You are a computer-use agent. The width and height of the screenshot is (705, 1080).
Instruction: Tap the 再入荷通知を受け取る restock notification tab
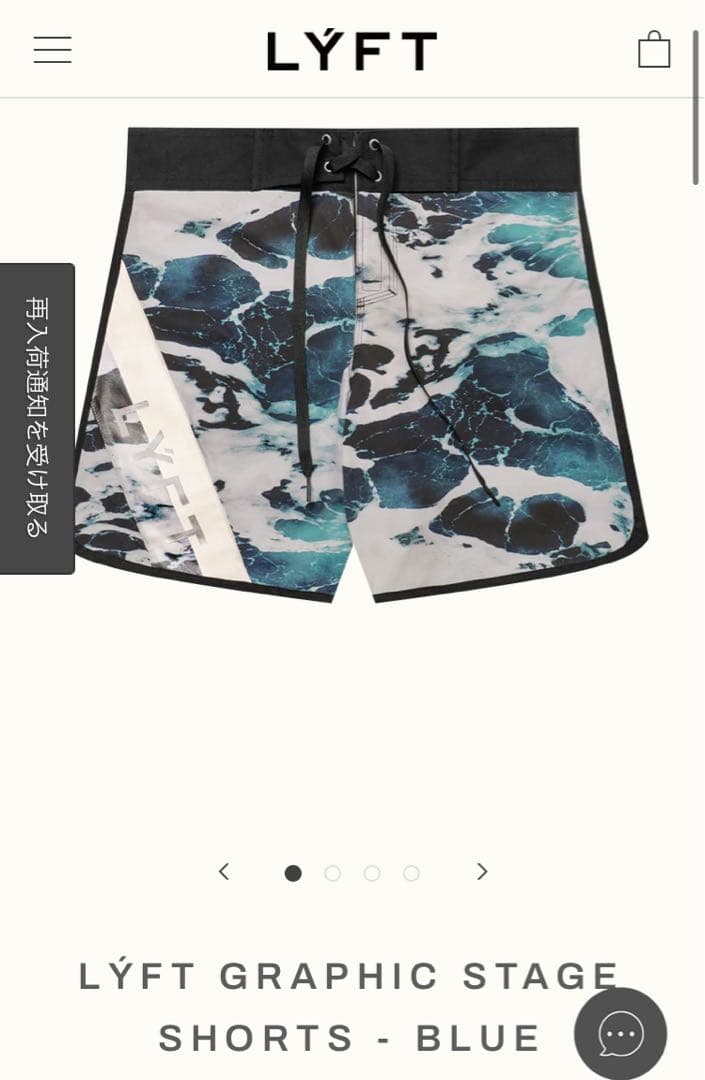coord(37,418)
